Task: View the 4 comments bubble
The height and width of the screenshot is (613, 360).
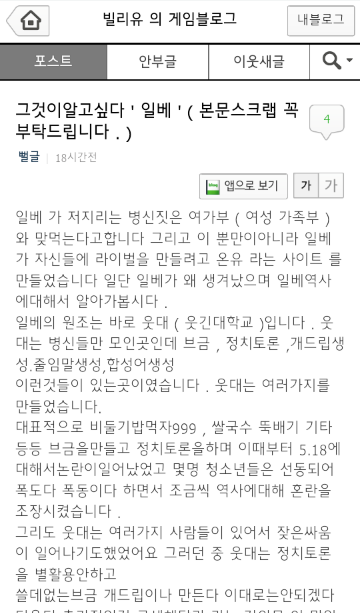Action: [327, 120]
